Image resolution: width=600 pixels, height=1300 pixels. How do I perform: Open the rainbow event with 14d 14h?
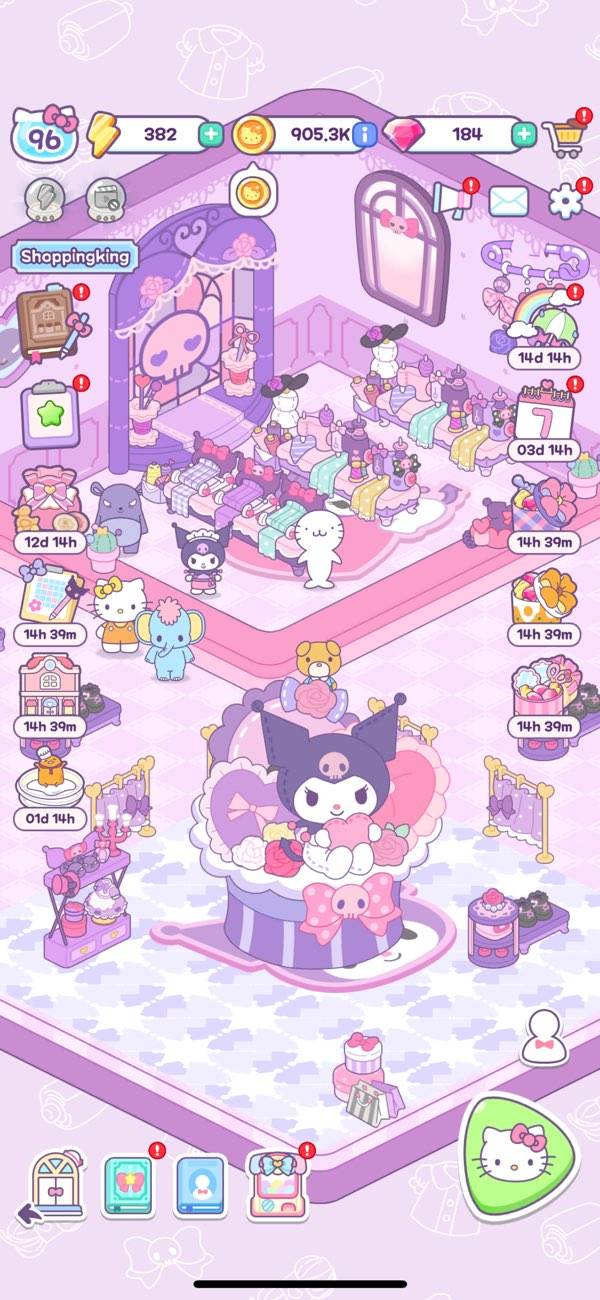(545, 320)
